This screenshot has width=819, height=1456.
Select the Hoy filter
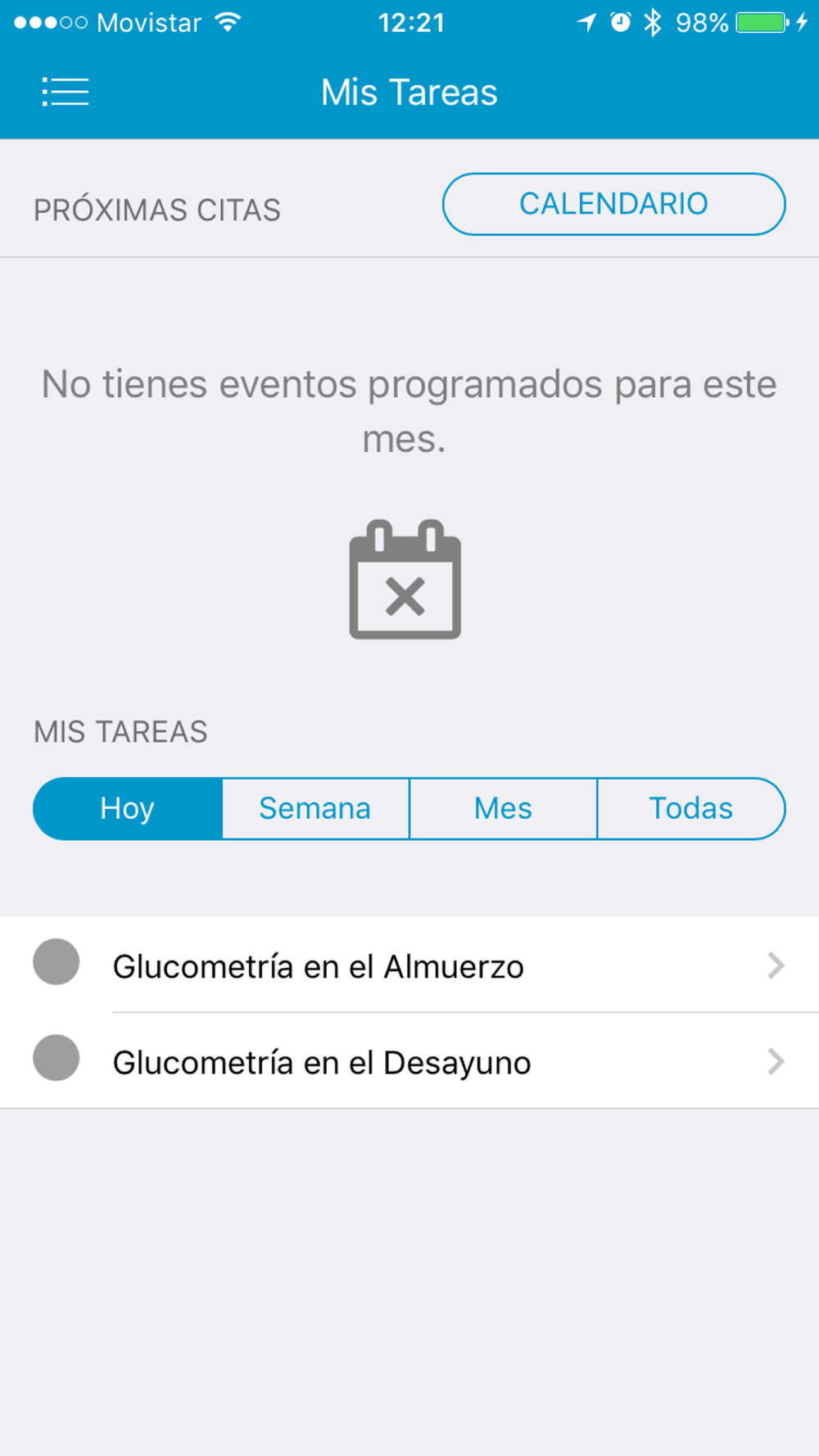pyautogui.click(x=128, y=808)
